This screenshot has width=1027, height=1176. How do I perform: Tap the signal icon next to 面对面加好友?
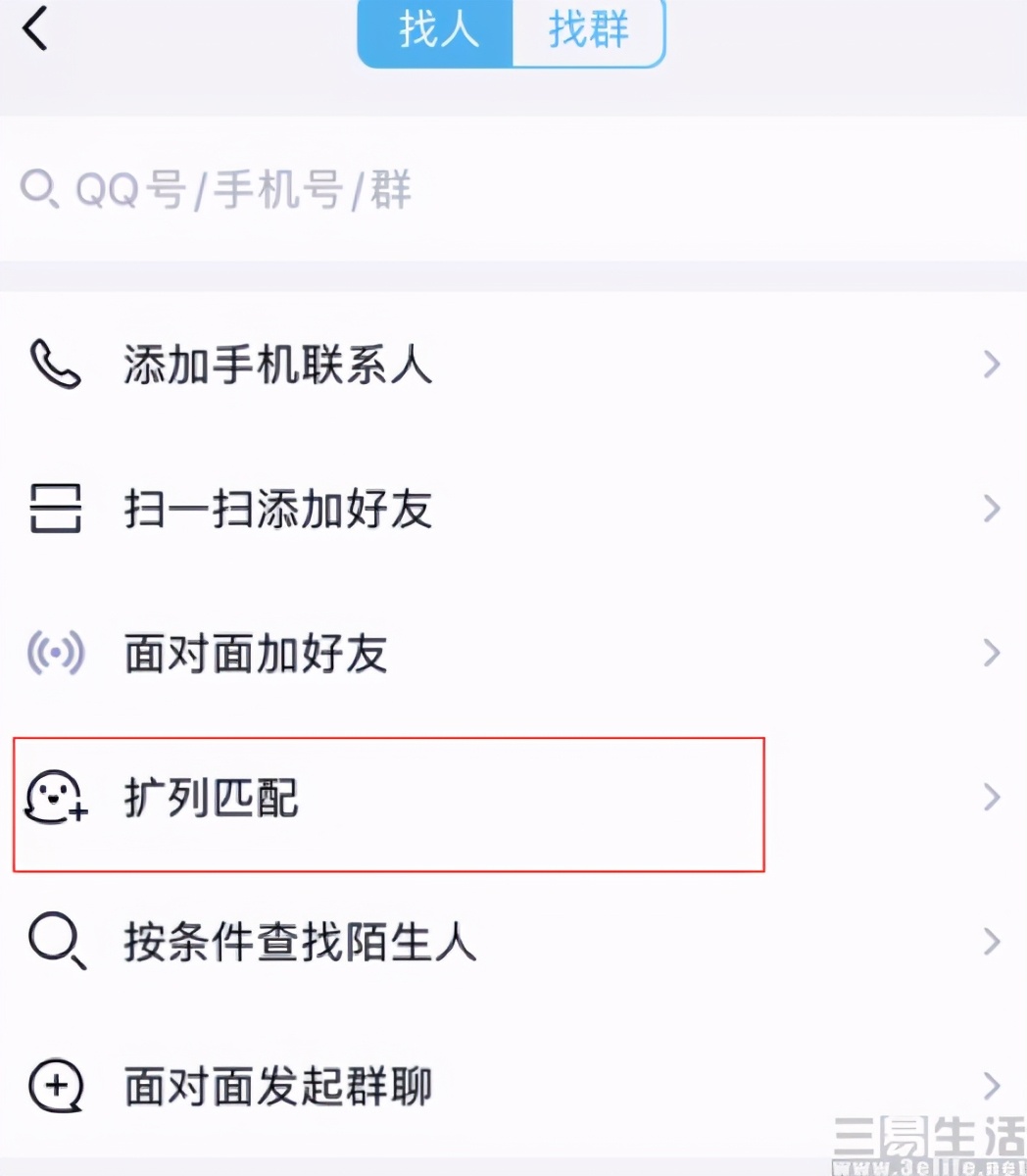pyautogui.click(x=55, y=653)
